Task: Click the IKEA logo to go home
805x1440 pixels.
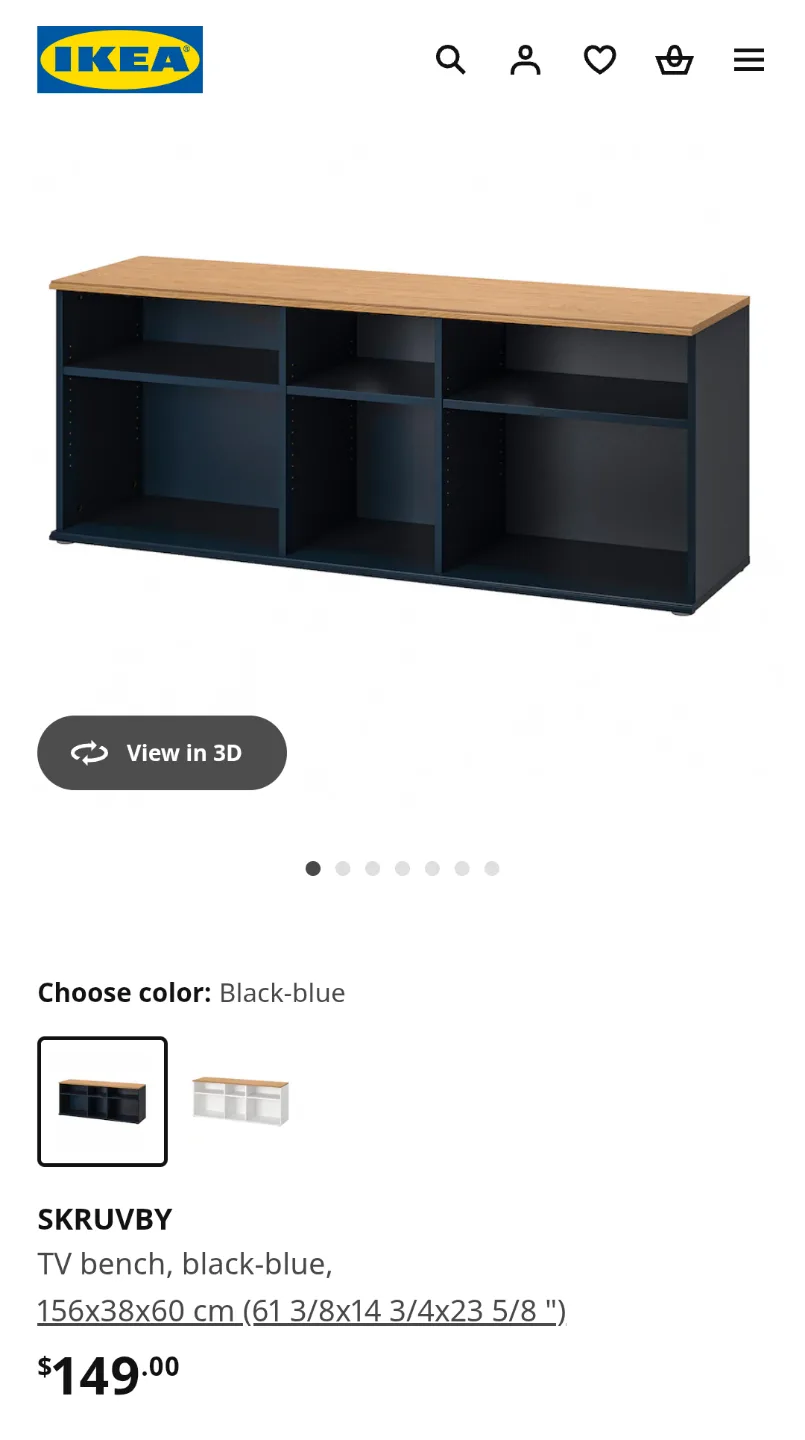Action: [x=119, y=59]
